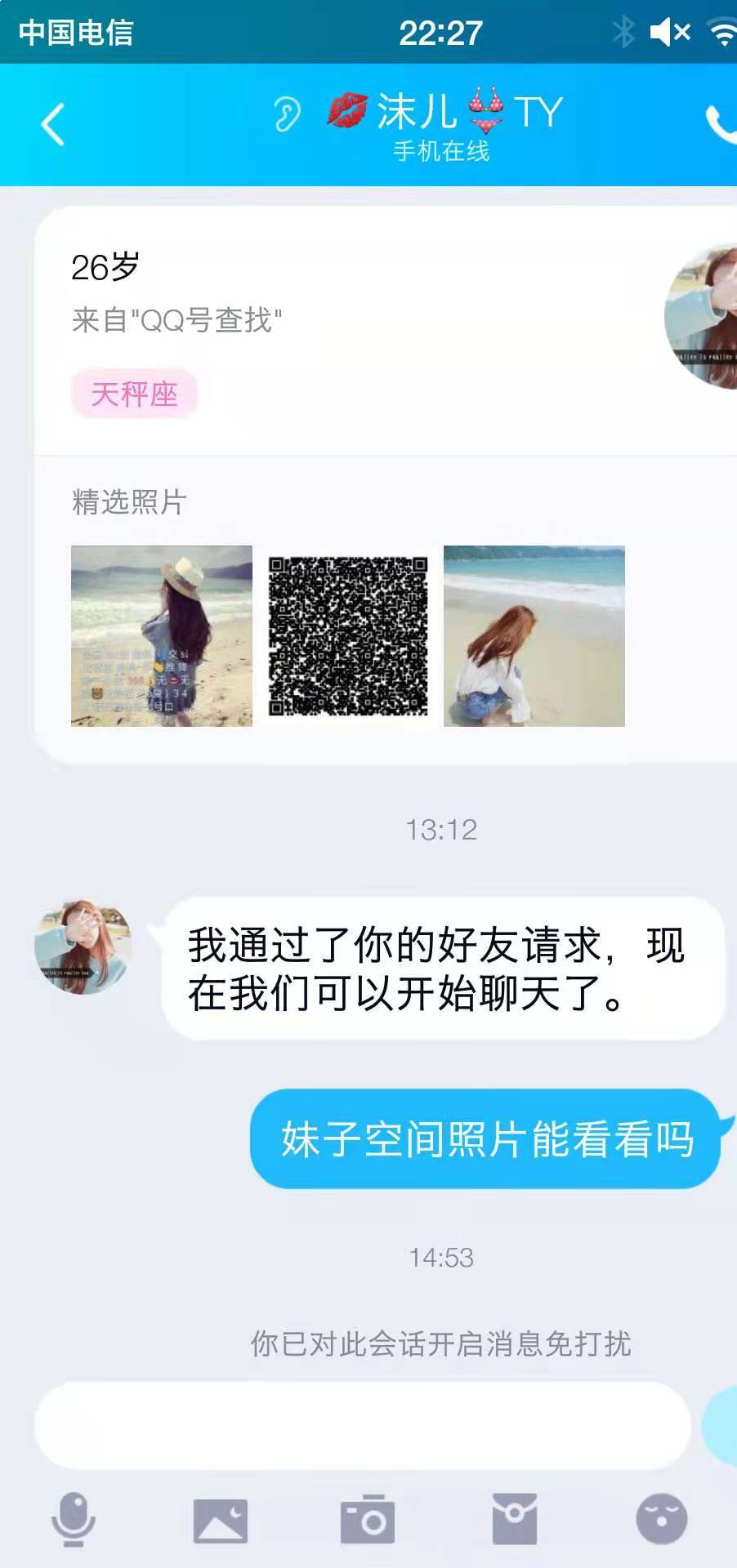Focus the message text input box
This screenshot has height=1568, width=737.
(363, 1425)
